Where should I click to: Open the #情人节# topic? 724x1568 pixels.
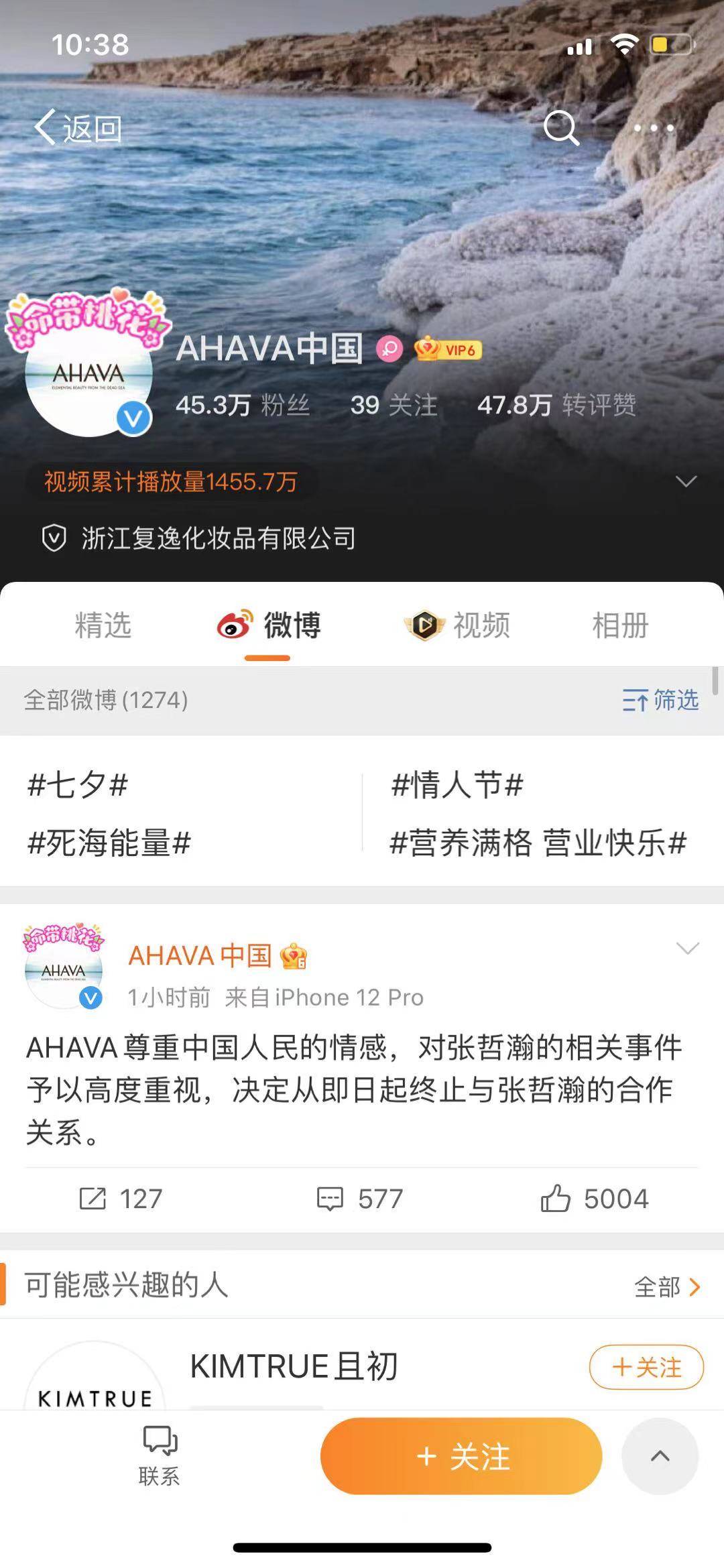pyautogui.click(x=457, y=784)
